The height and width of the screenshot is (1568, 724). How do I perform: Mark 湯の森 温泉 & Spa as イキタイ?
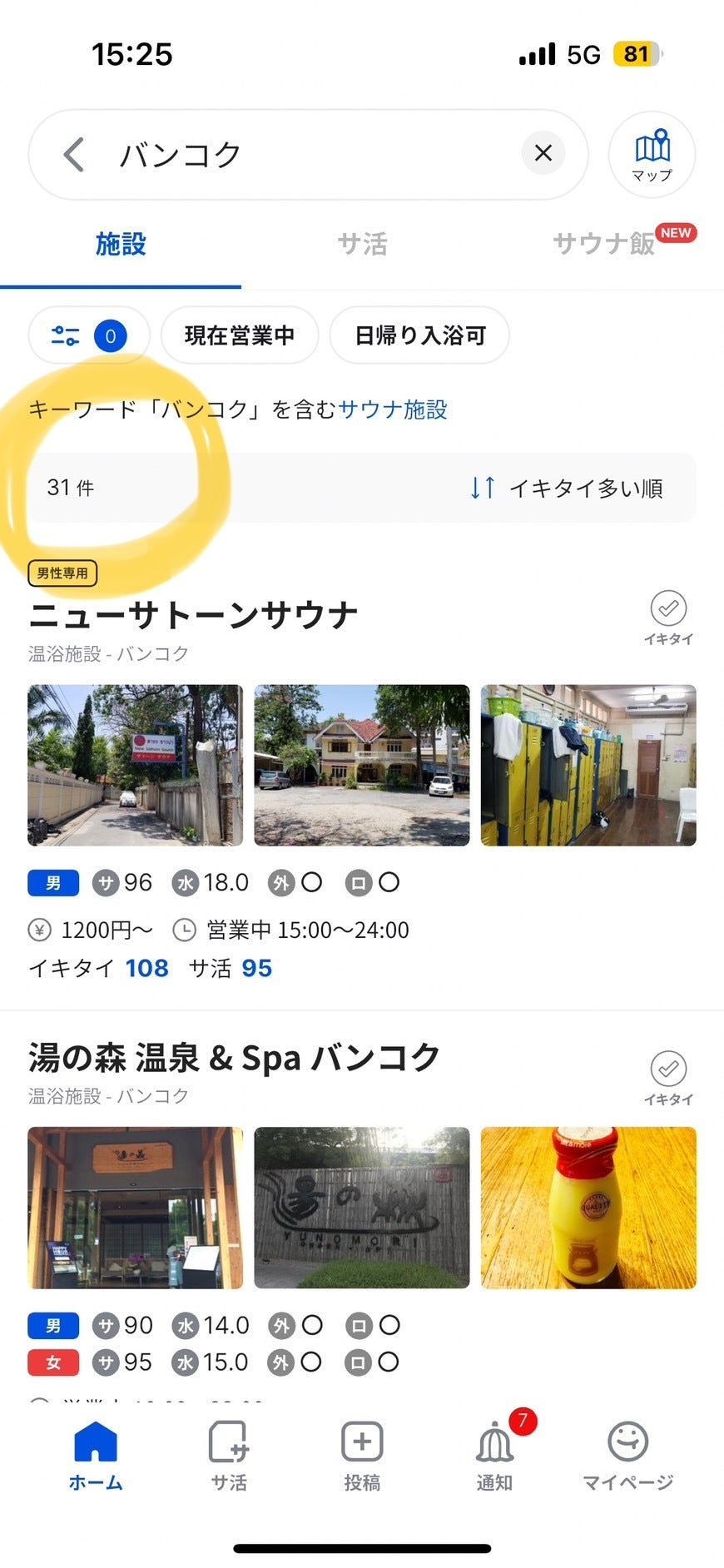[667, 1077]
